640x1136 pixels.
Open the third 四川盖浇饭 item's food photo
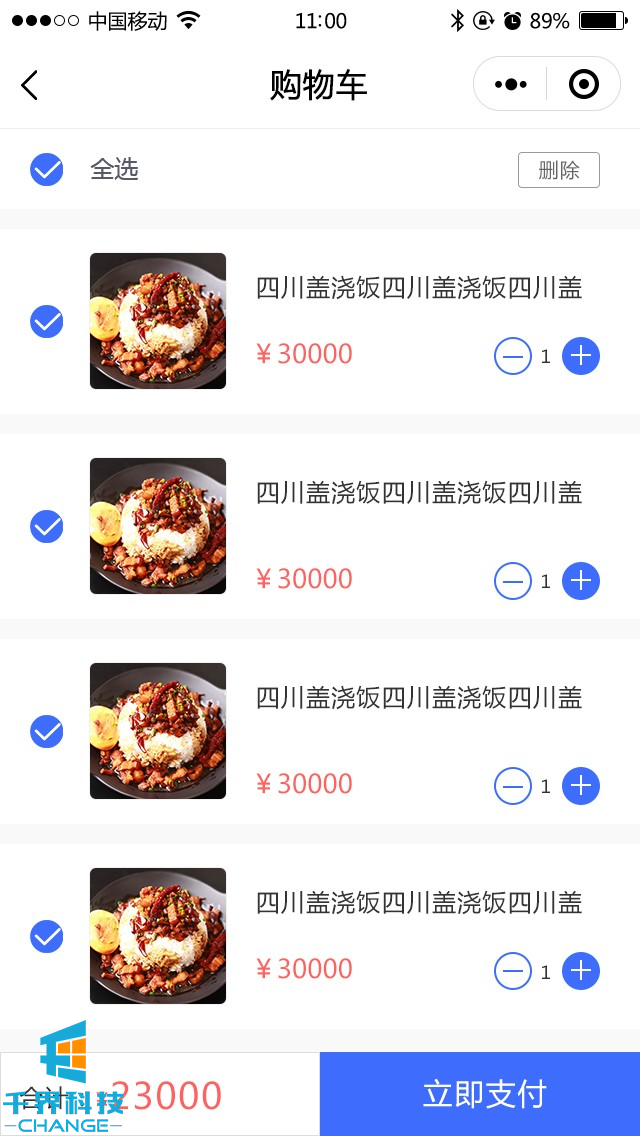[x=158, y=731]
